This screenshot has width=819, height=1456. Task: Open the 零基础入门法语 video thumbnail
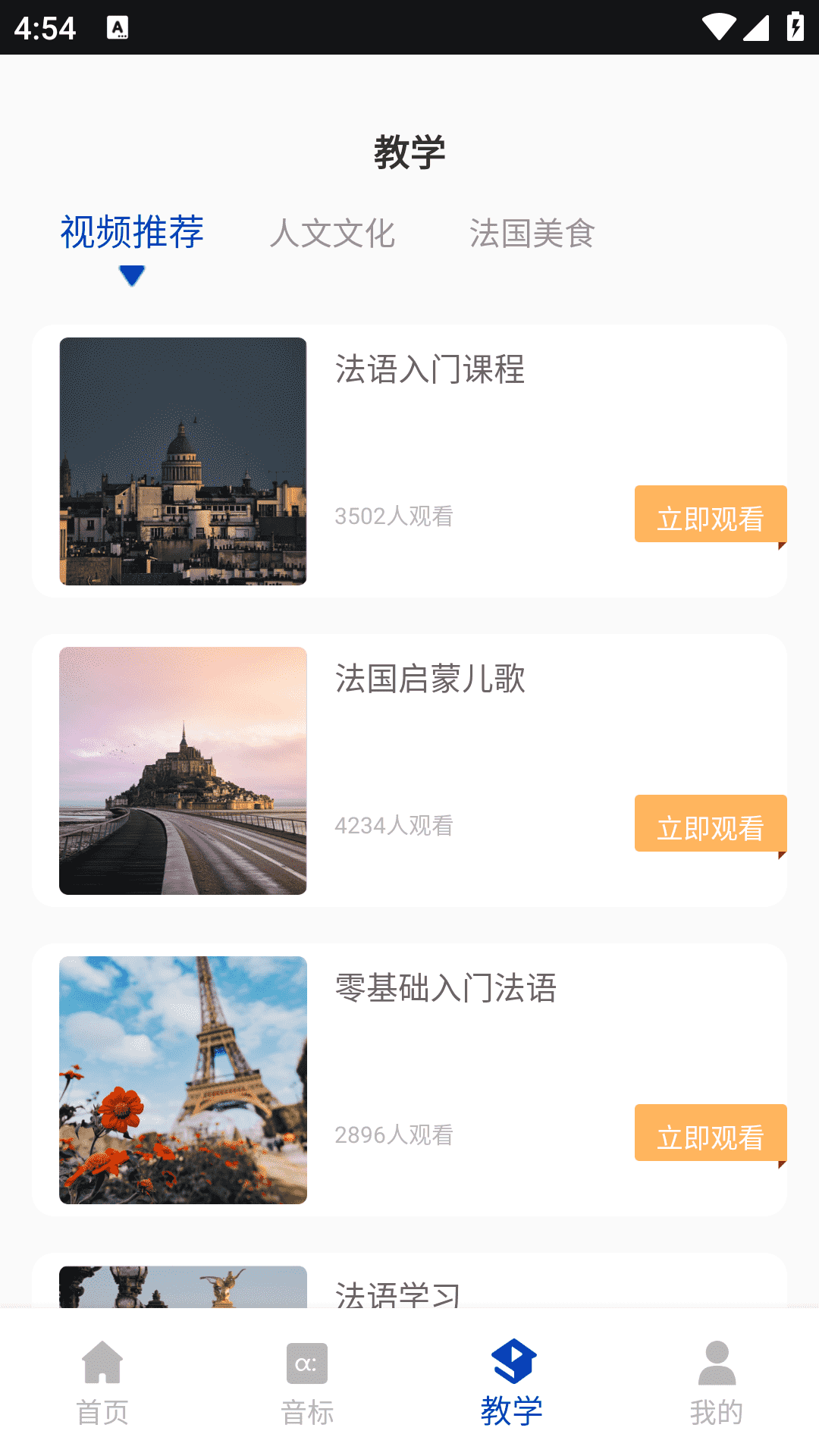click(183, 1080)
